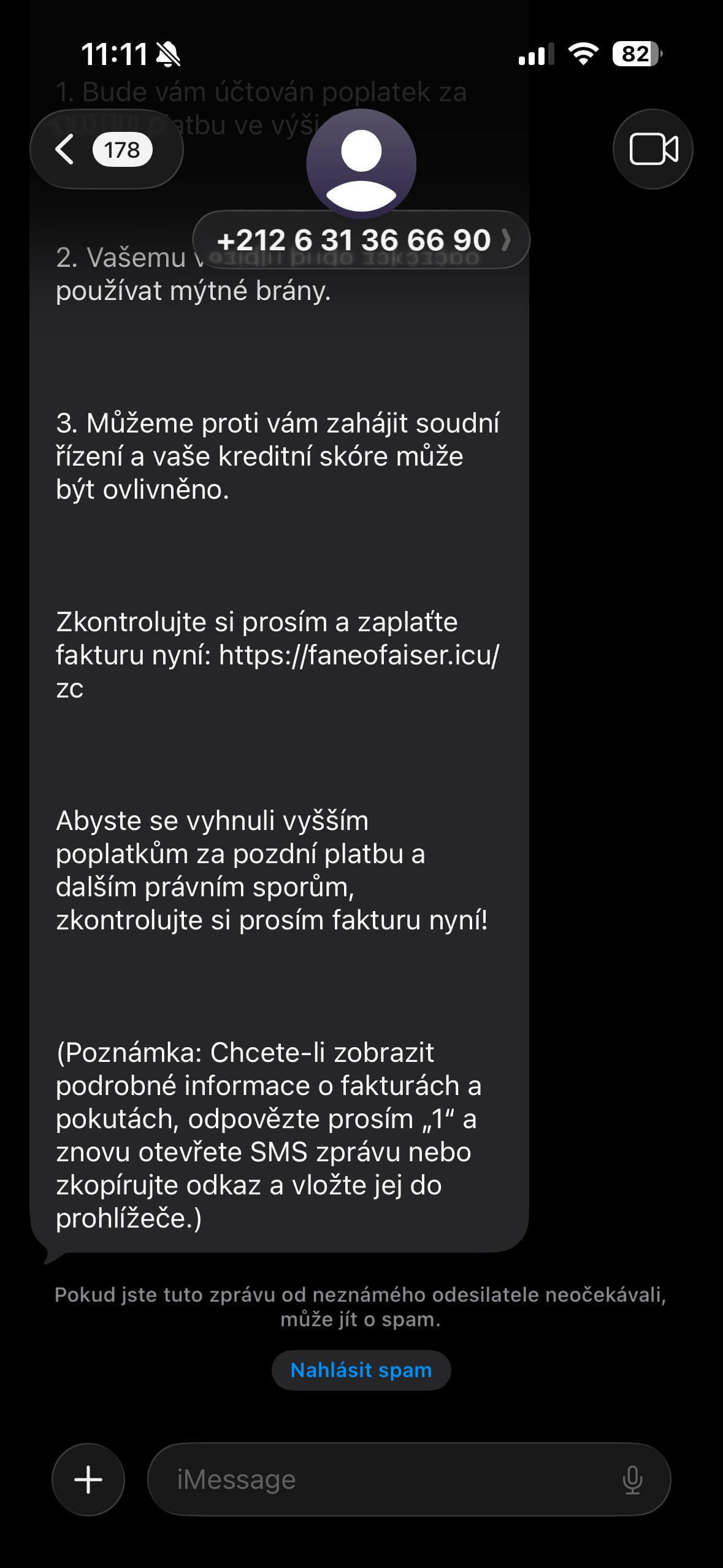Viewport: 723px width, 1568px height.
Task: Tap Nahlásit spam to report the message
Action: click(361, 1370)
